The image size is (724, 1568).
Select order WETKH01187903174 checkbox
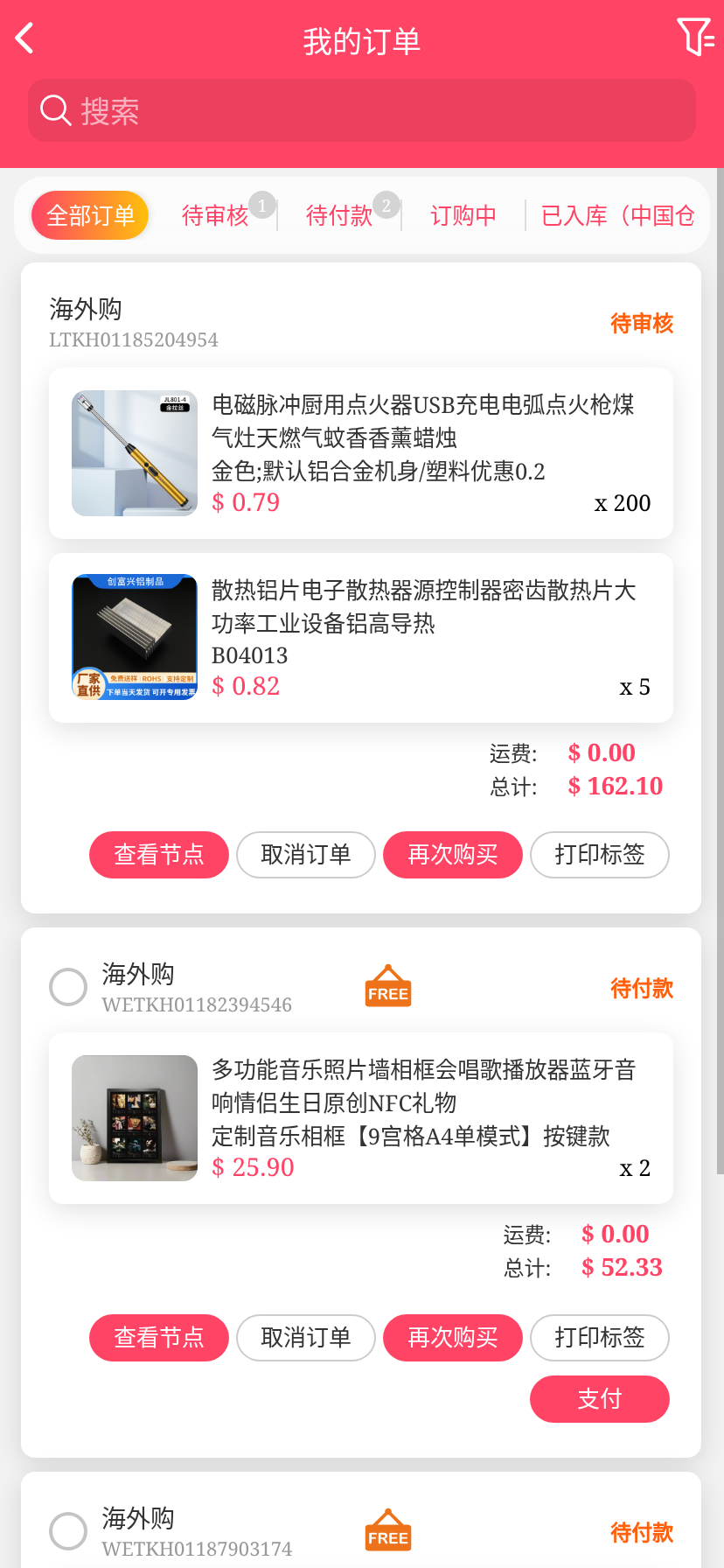click(68, 1531)
